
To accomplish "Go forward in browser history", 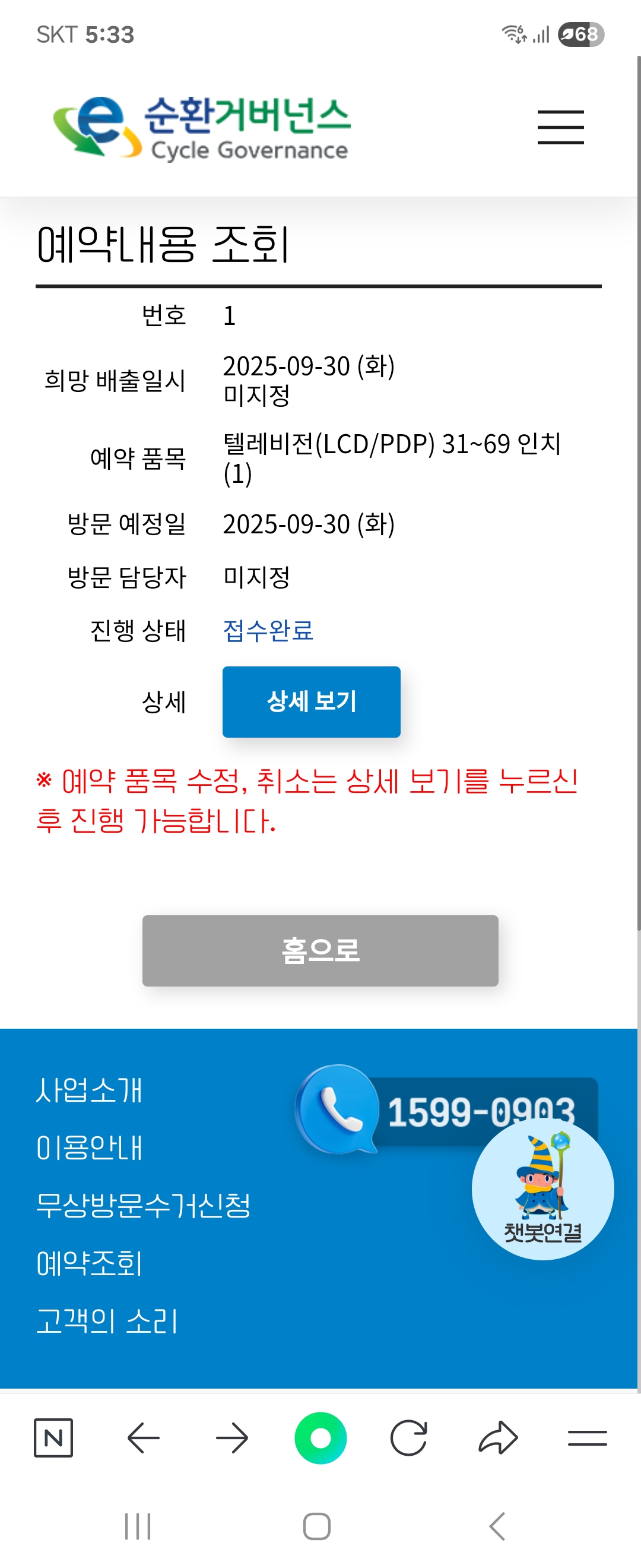I will click(231, 1438).
